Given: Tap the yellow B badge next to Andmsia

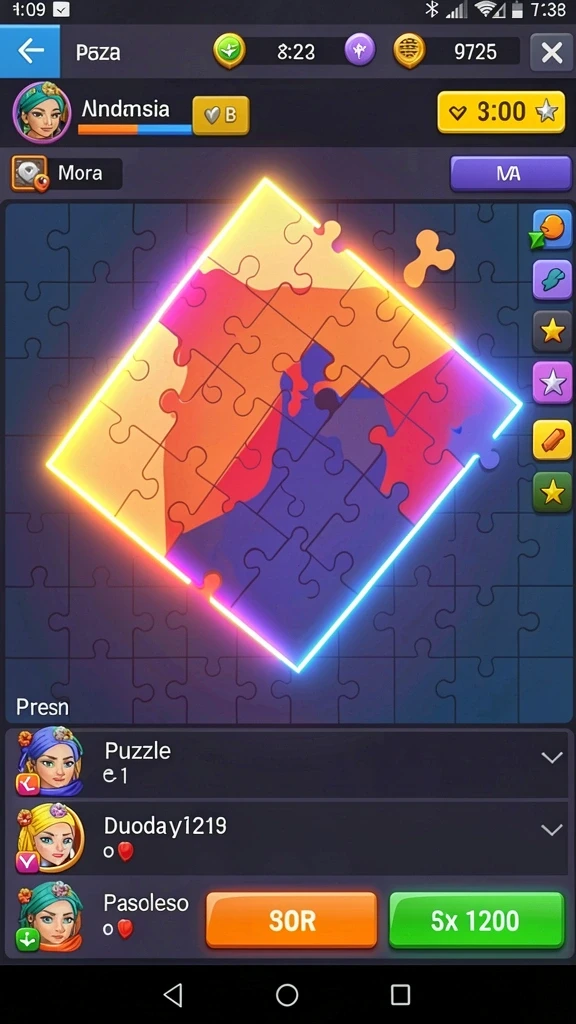Looking at the screenshot, I should pos(221,116).
